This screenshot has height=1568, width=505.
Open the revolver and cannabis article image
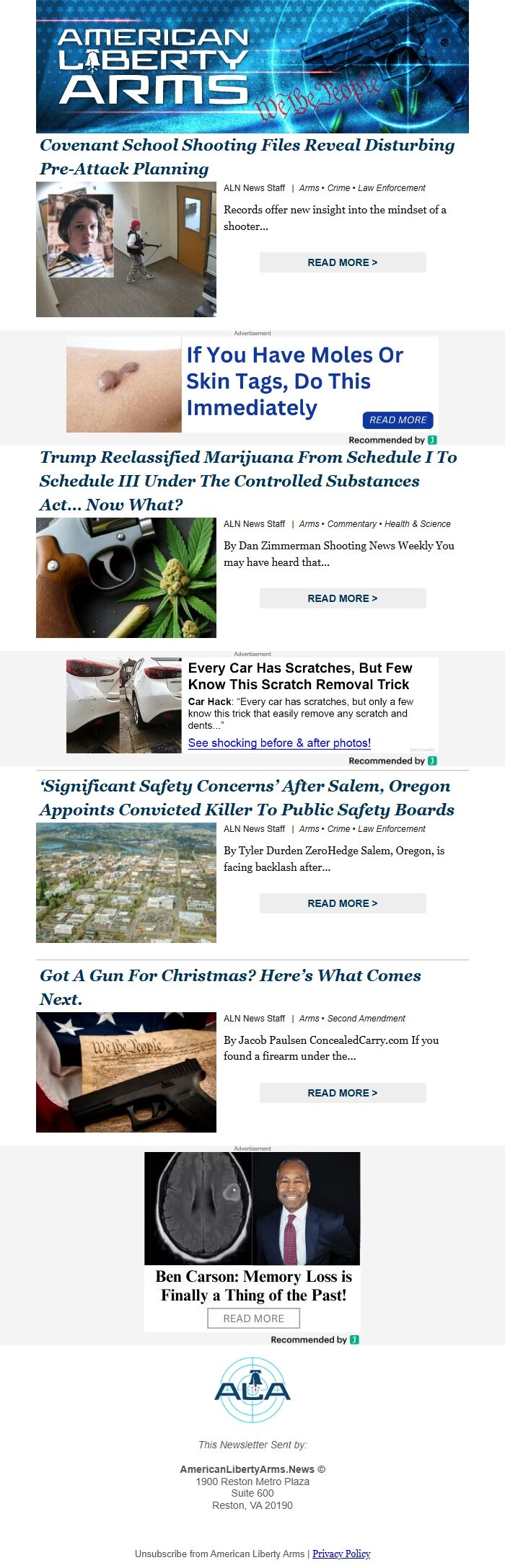[126, 577]
